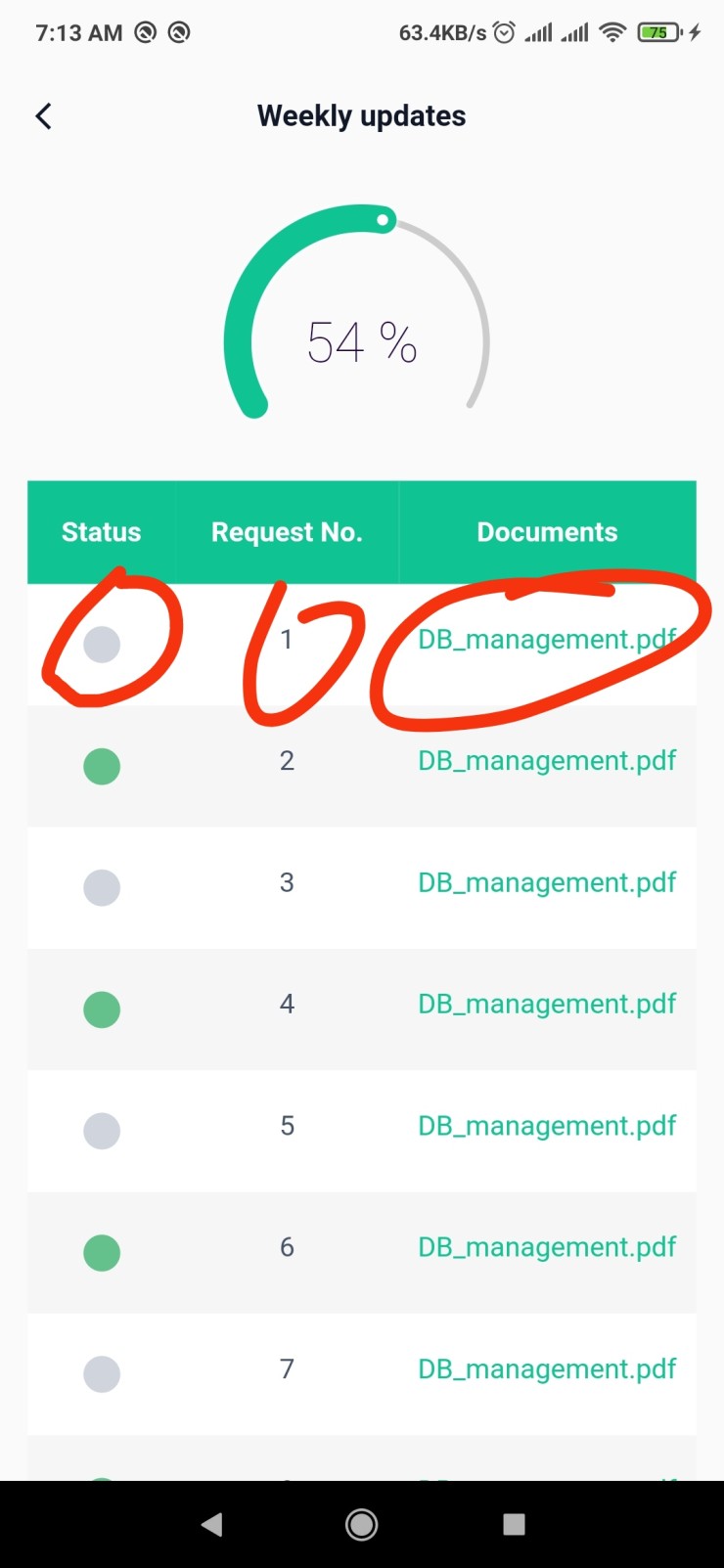Image resolution: width=724 pixels, height=1568 pixels.
Task: Open DB_management.pdf for request 1
Action: pos(546,640)
